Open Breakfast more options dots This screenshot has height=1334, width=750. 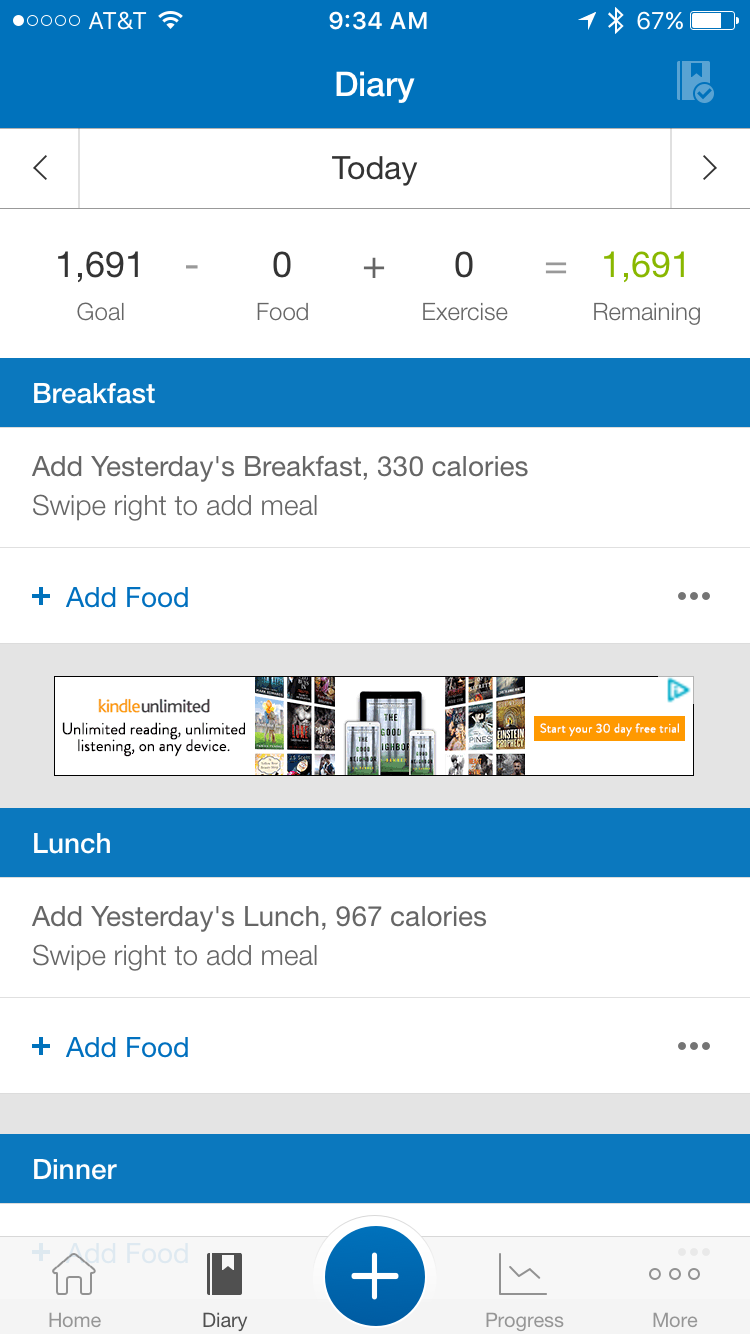tap(693, 597)
